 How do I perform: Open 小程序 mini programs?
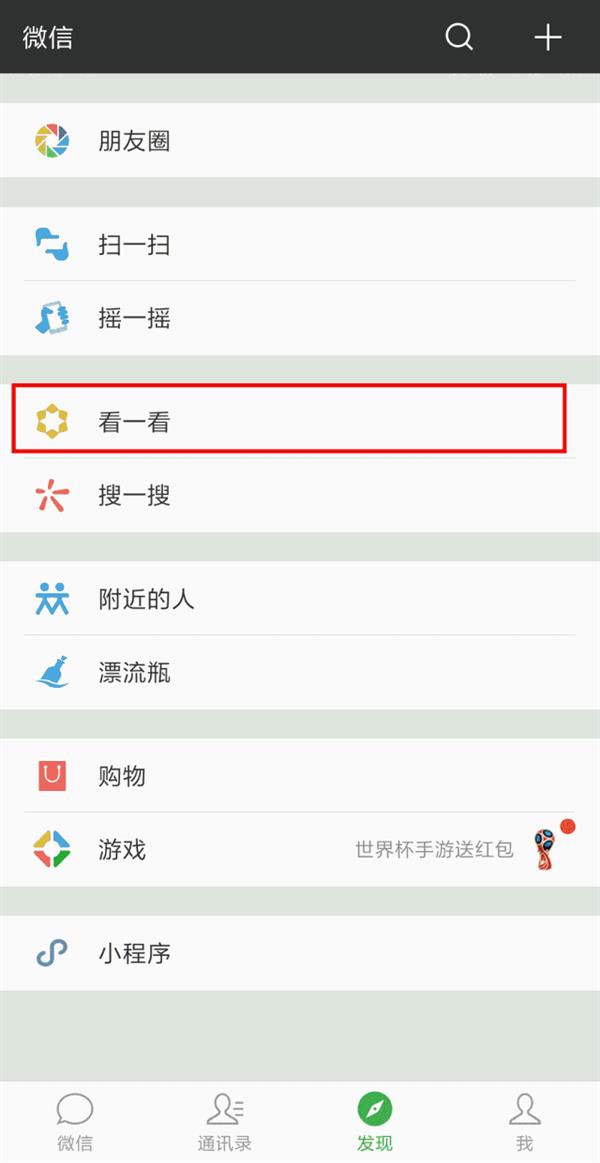(x=300, y=953)
